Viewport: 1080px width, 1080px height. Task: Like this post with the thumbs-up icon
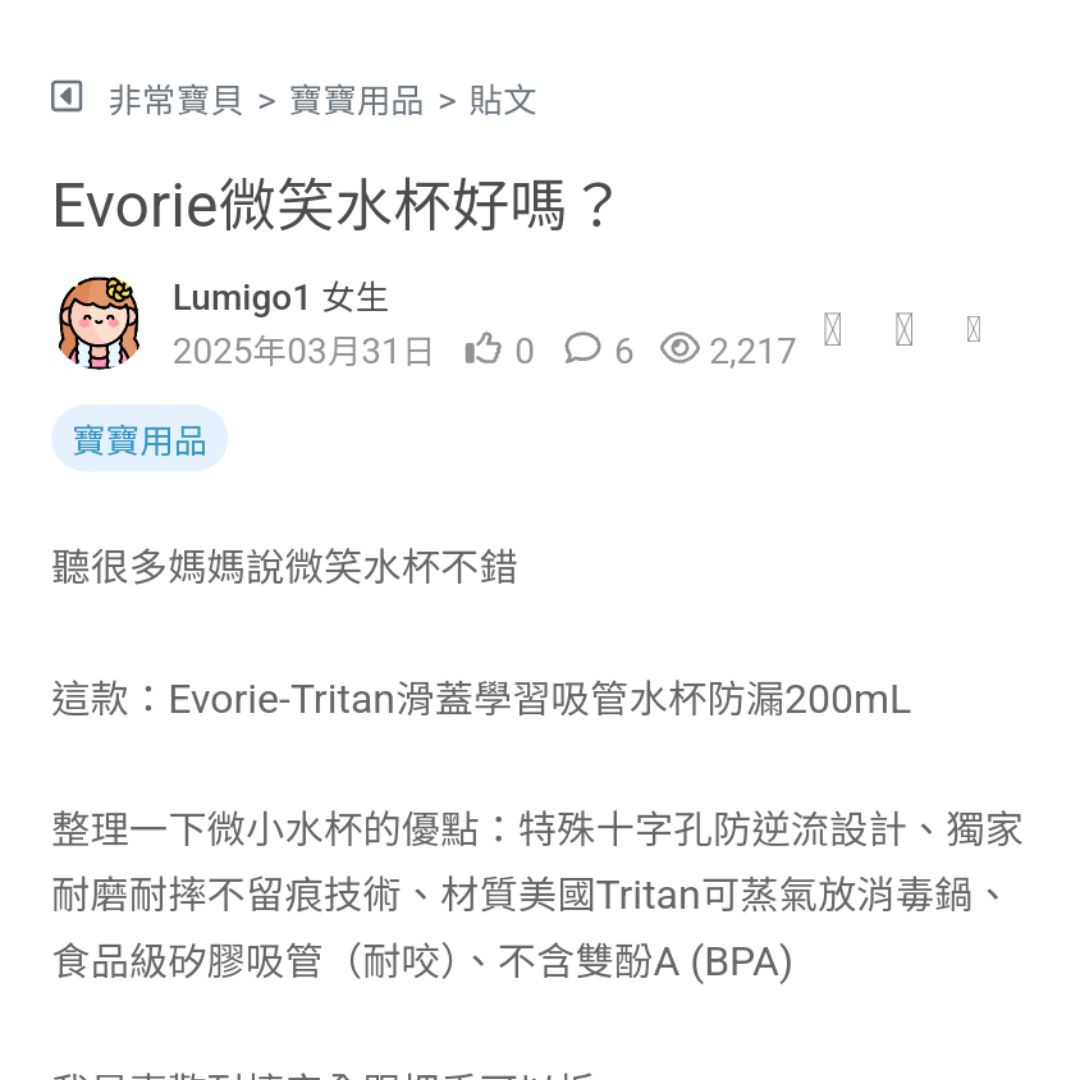point(483,349)
